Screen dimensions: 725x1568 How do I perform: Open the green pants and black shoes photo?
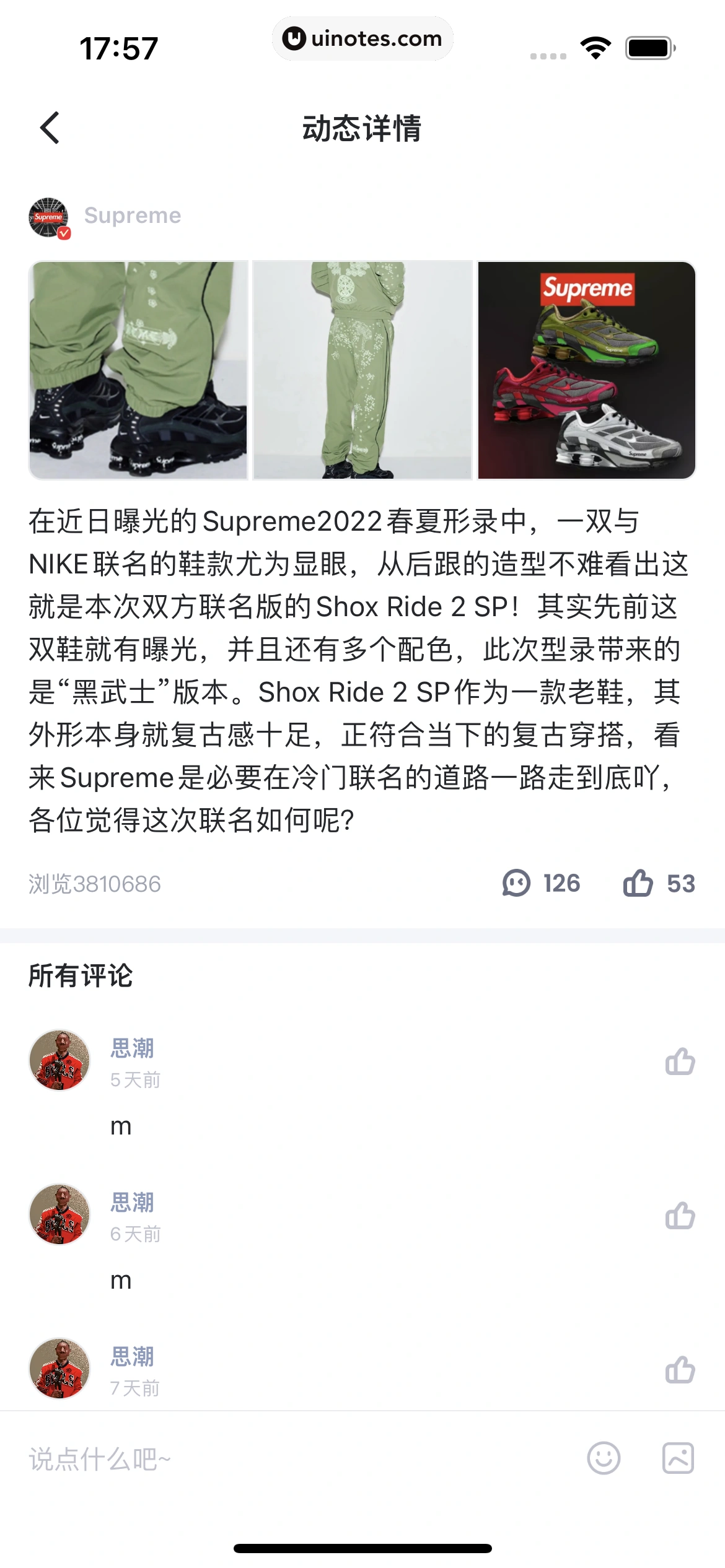click(x=138, y=370)
